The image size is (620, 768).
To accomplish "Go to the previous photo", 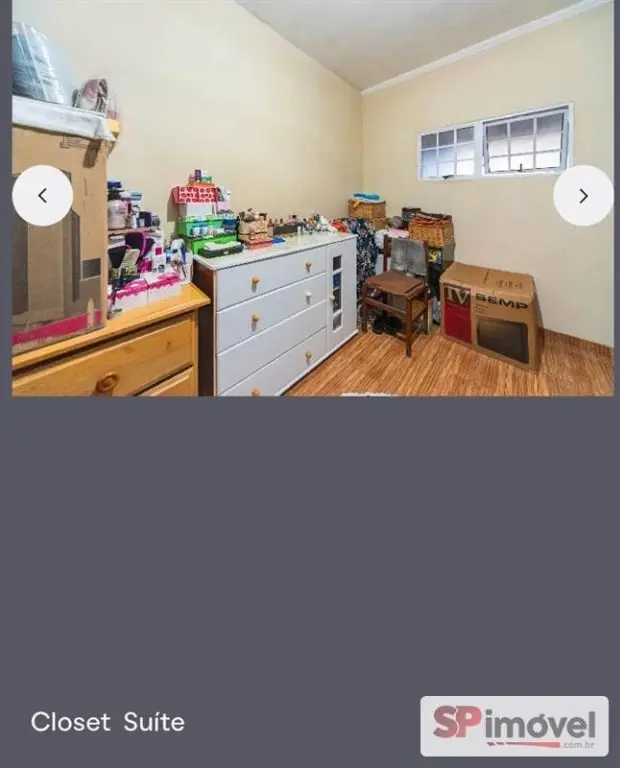I will [x=42, y=196].
